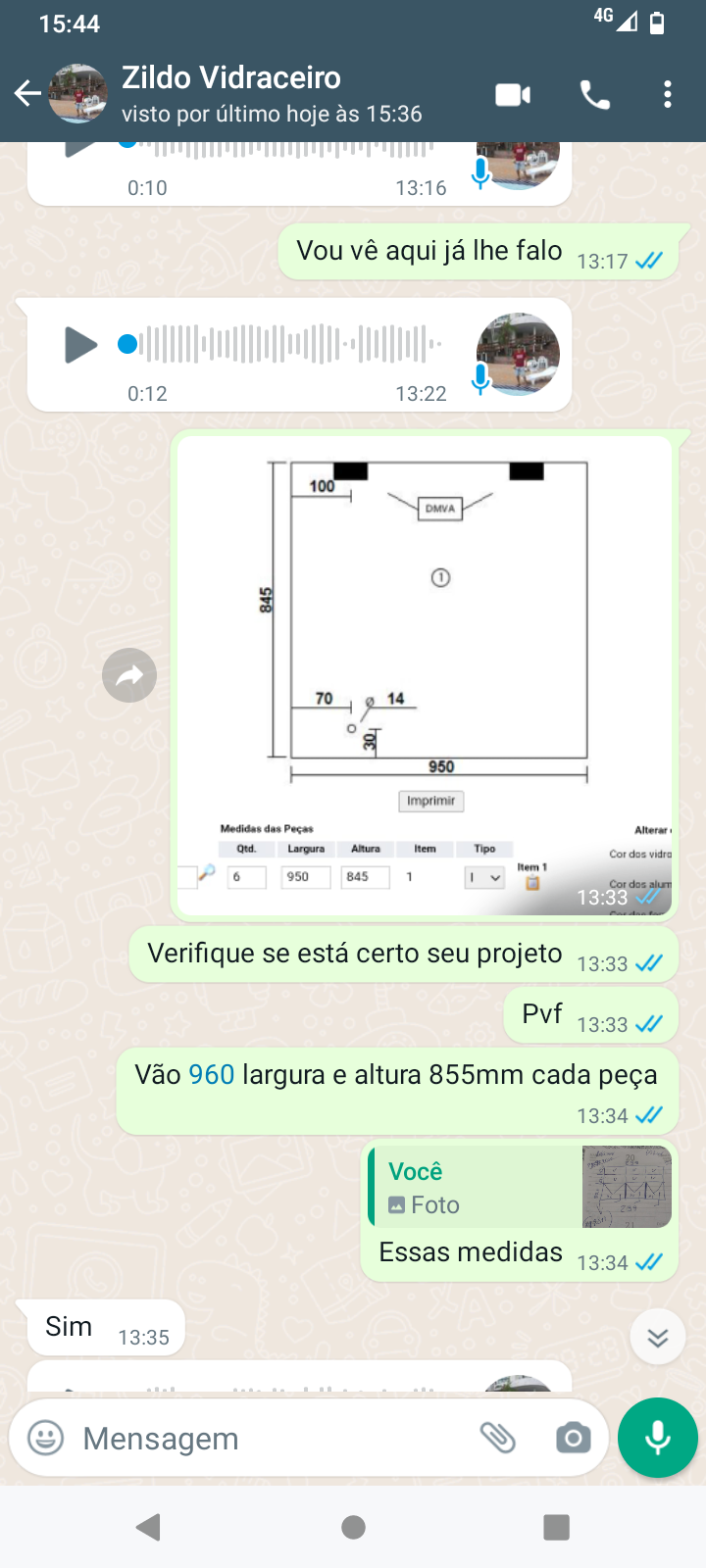This screenshot has height=1568, width=706.
Task: Open the overflow menu
Action: (668, 94)
